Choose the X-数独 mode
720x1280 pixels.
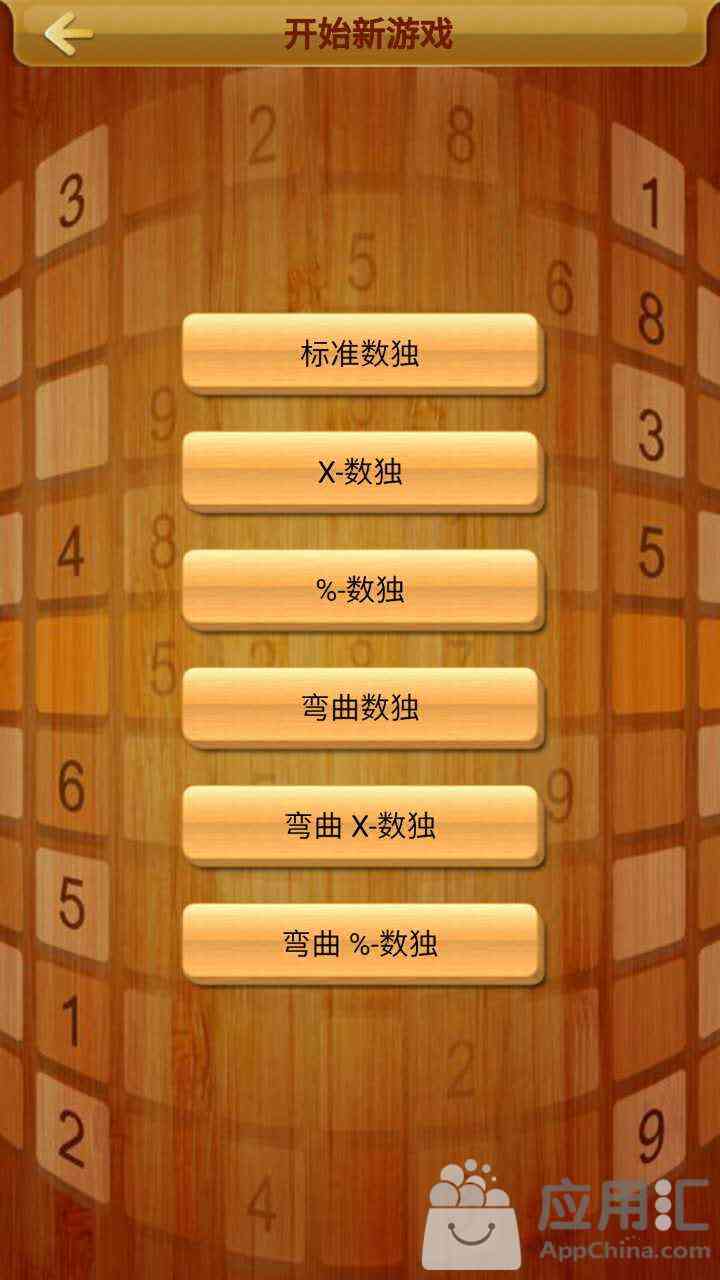361,472
